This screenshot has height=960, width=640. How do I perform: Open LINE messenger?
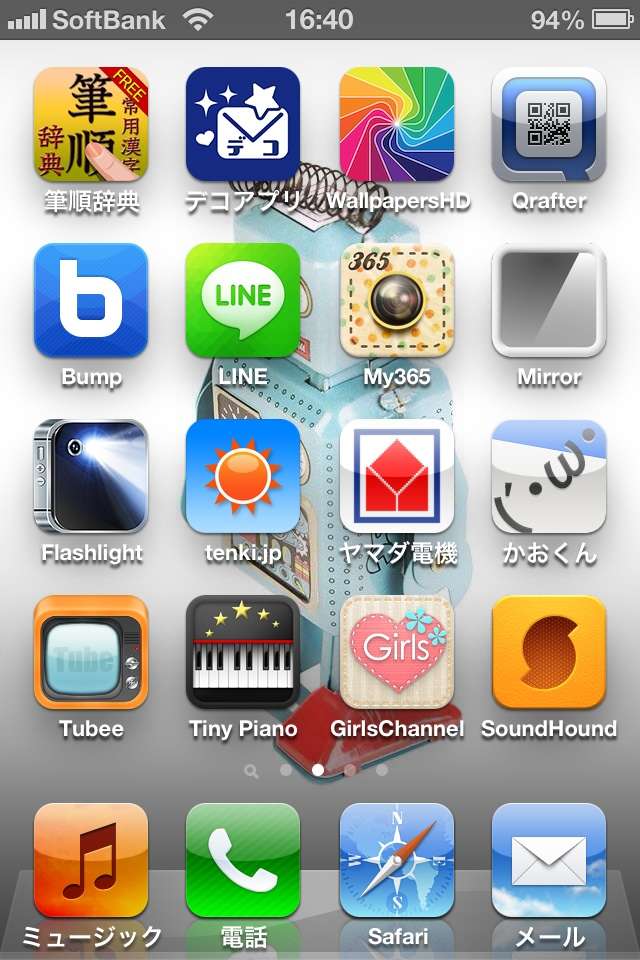pyautogui.click(x=243, y=300)
